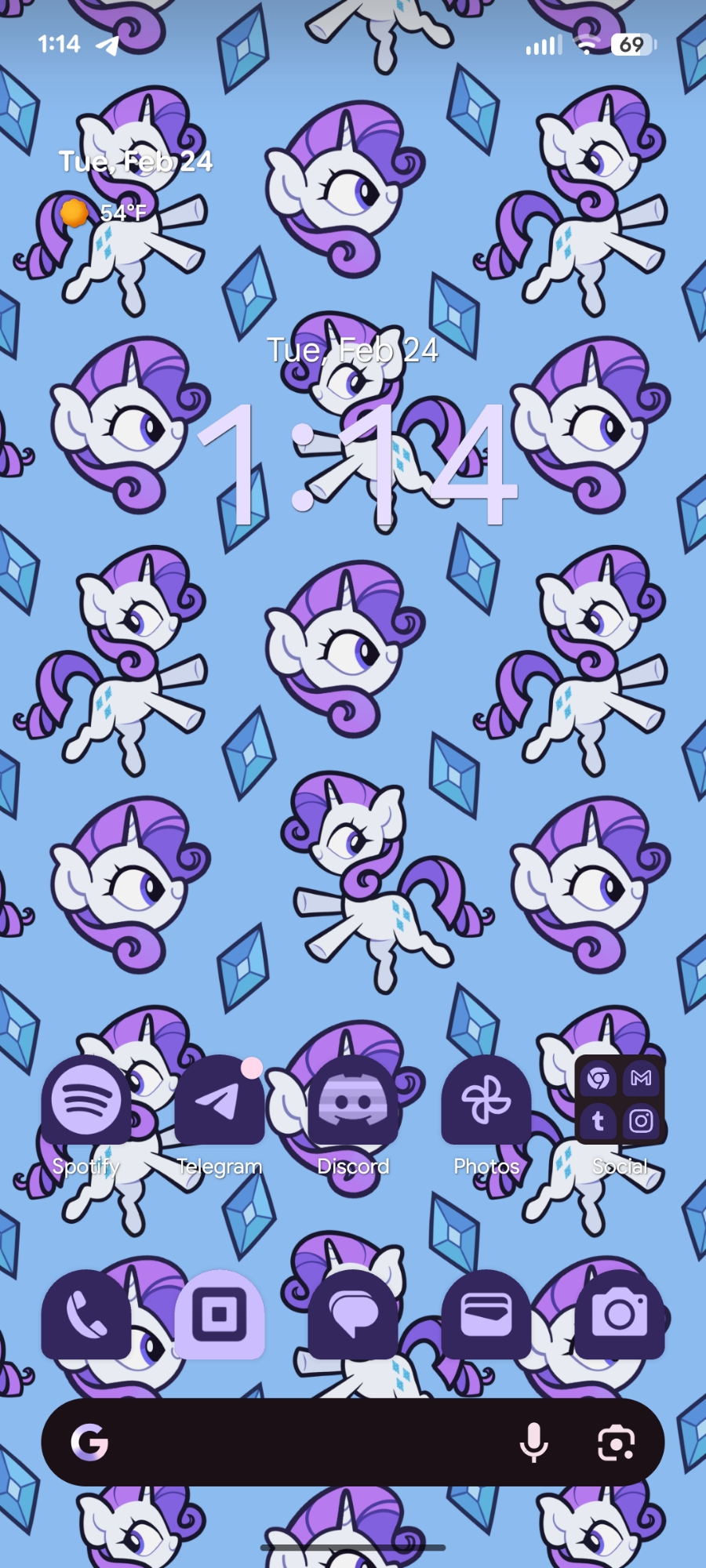706x1568 pixels.
Task: Open the Wallet app
Action: click(x=486, y=1315)
